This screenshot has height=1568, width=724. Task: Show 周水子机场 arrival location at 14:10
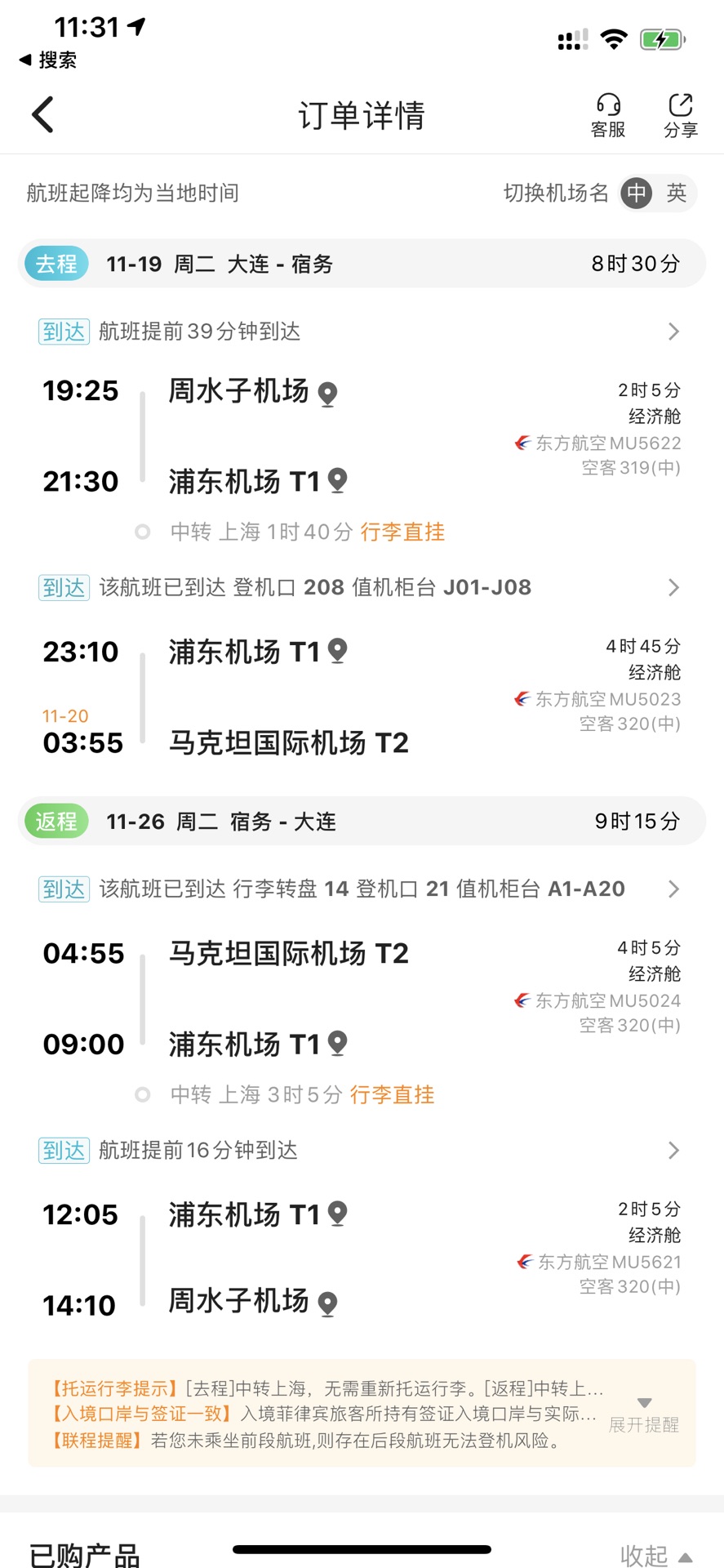(x=328, y=1303)
